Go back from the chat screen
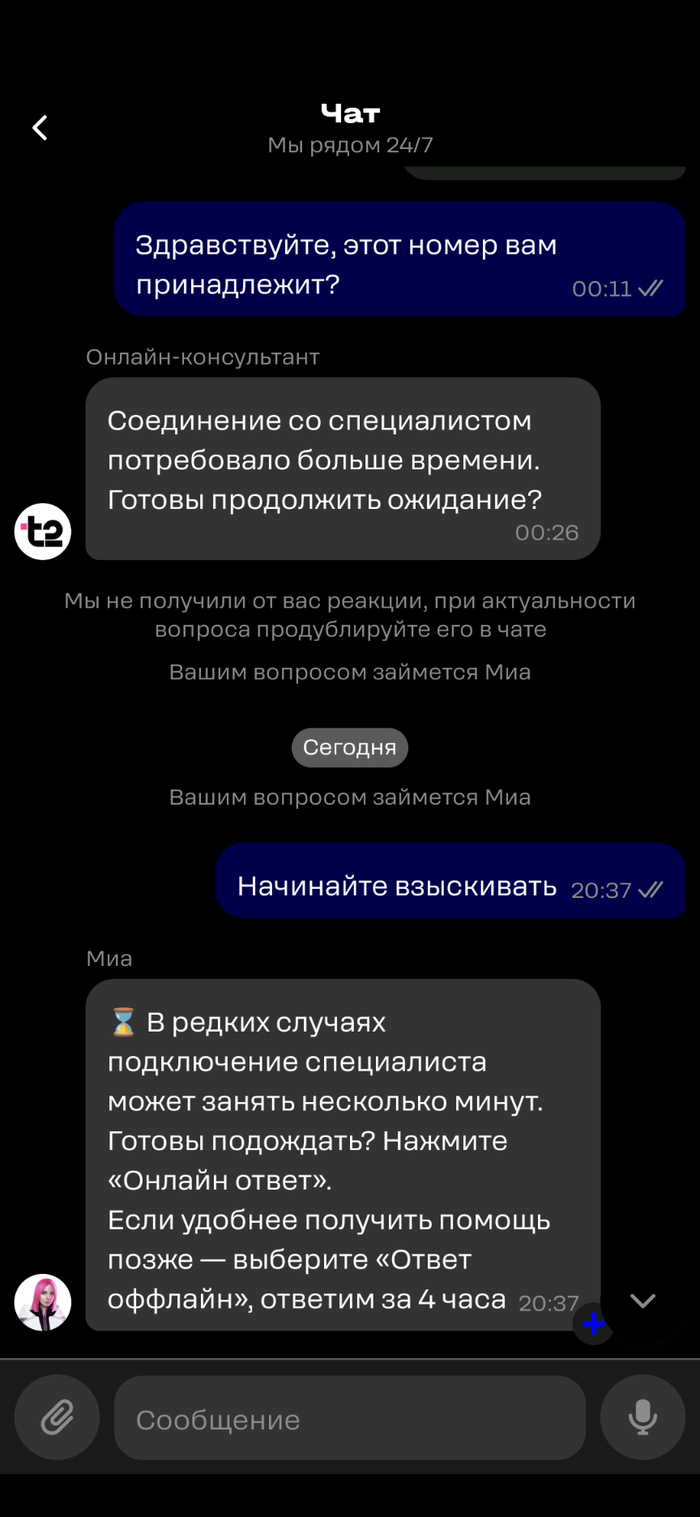 [40, 128]
